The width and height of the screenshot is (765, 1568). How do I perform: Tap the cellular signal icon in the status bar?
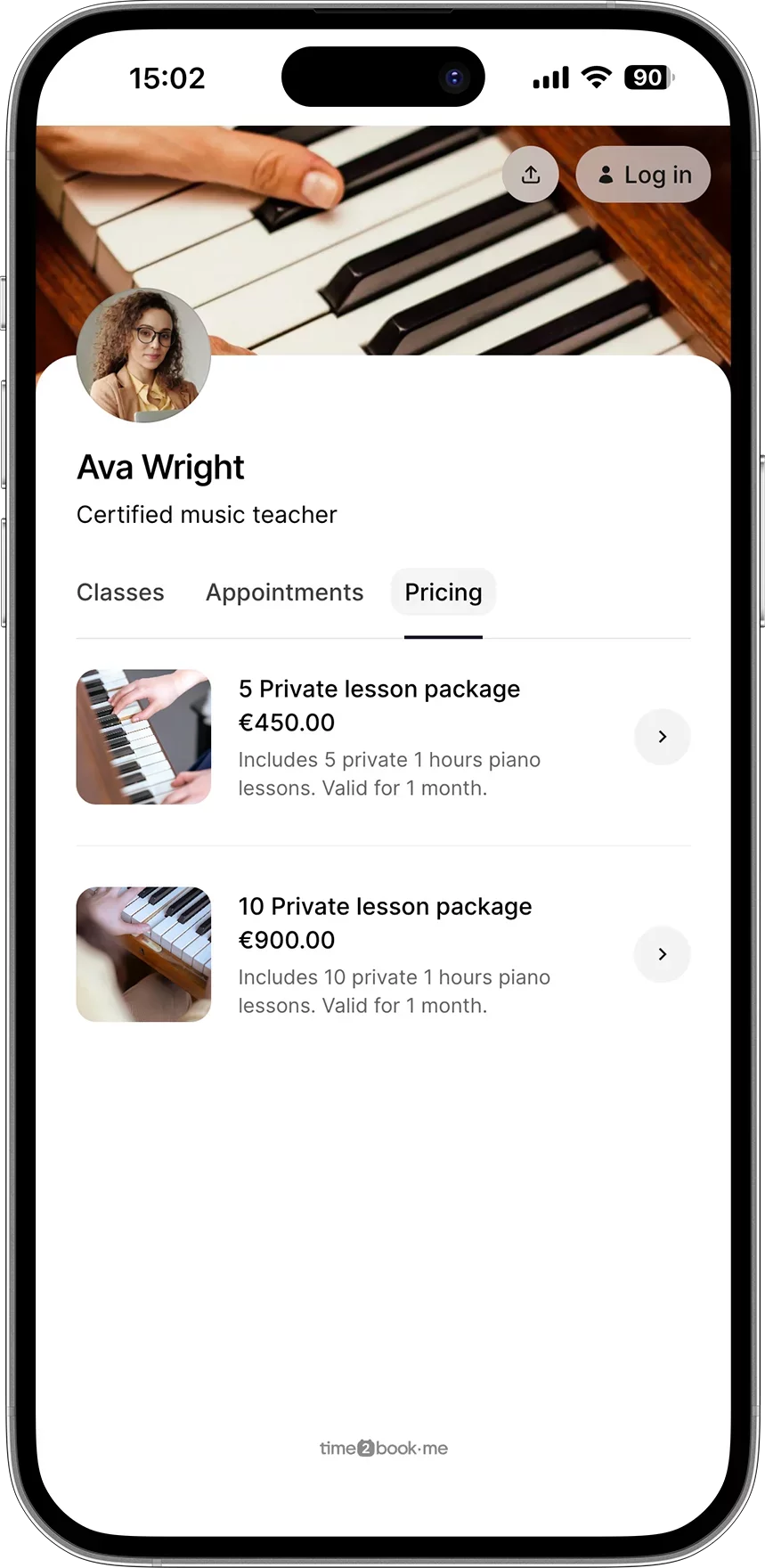click(x=549, y=78)
